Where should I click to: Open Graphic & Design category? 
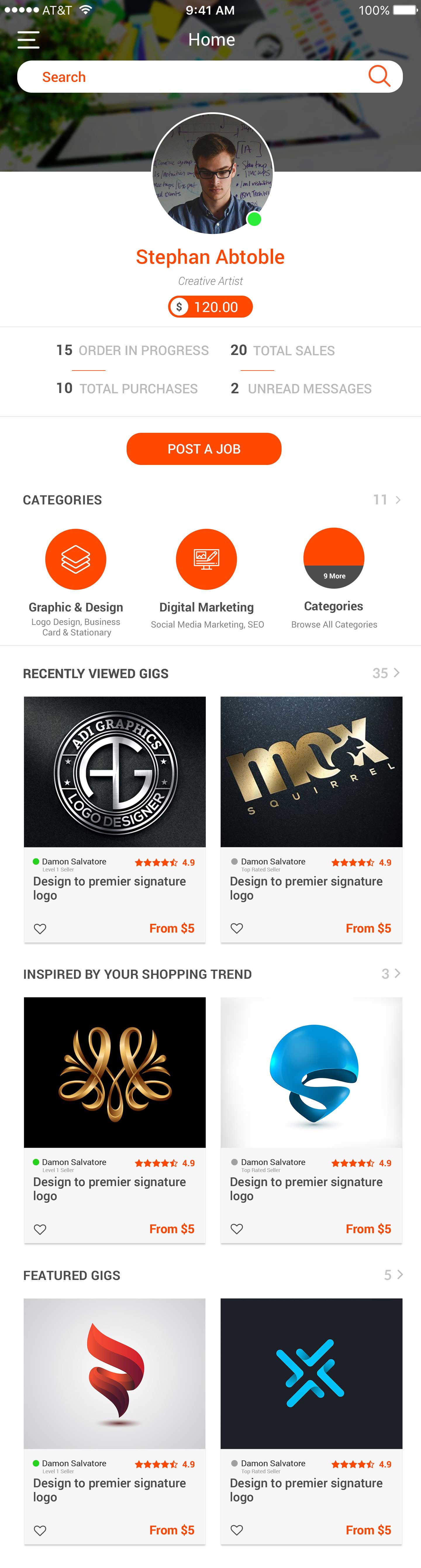(75, 559)
